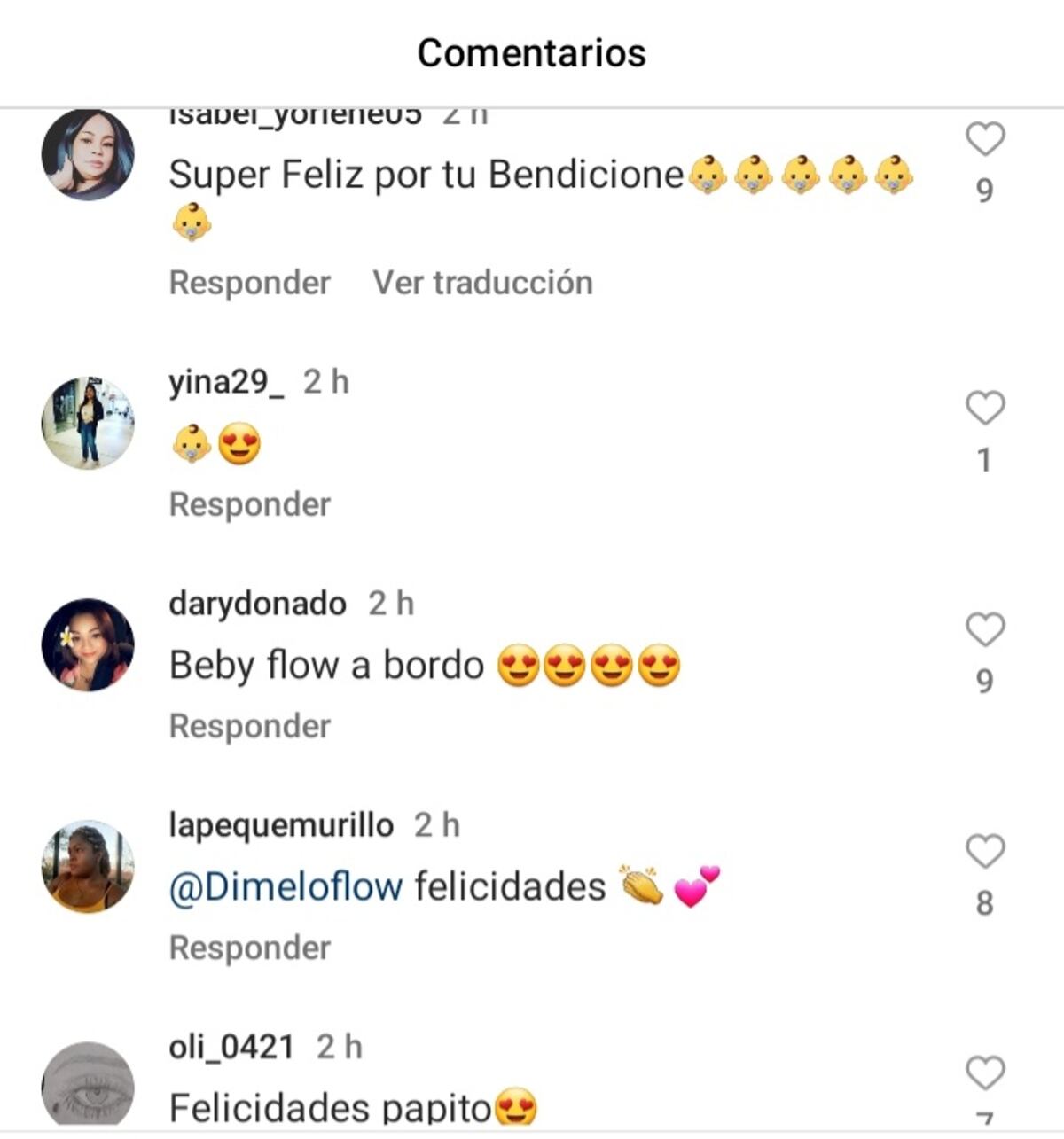This screenshot has height=1139, width=1064.
Task: Tap Ver traducción under Super Feliz comment
Action: (x=482, y=283)
